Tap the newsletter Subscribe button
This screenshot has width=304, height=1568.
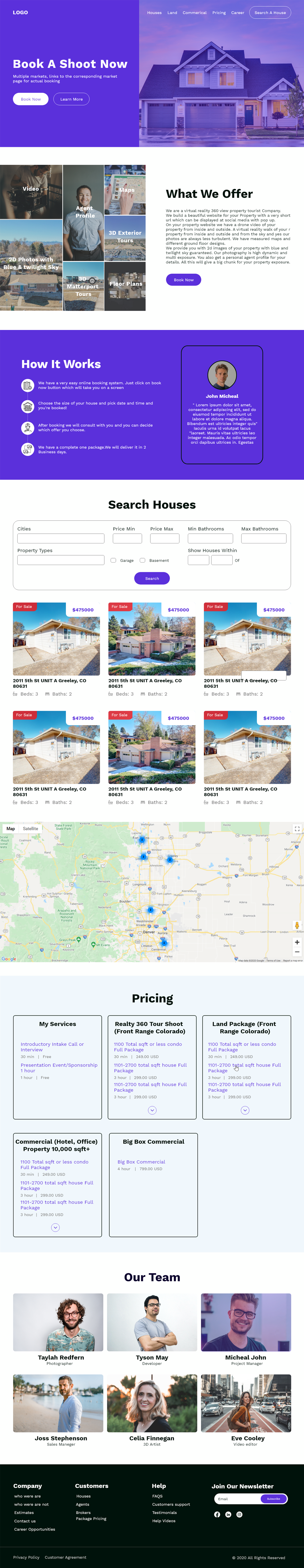click(274, 1499)
